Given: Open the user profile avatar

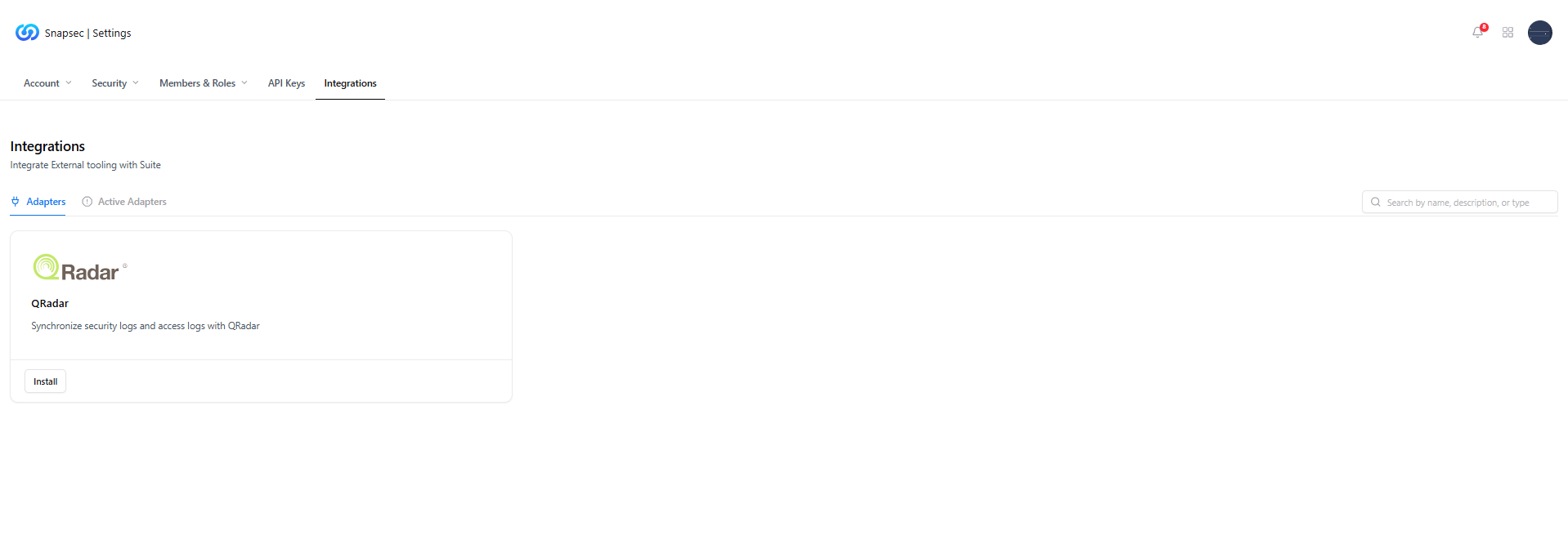Looking at the screenshot, I should [x=1539, y=33].
